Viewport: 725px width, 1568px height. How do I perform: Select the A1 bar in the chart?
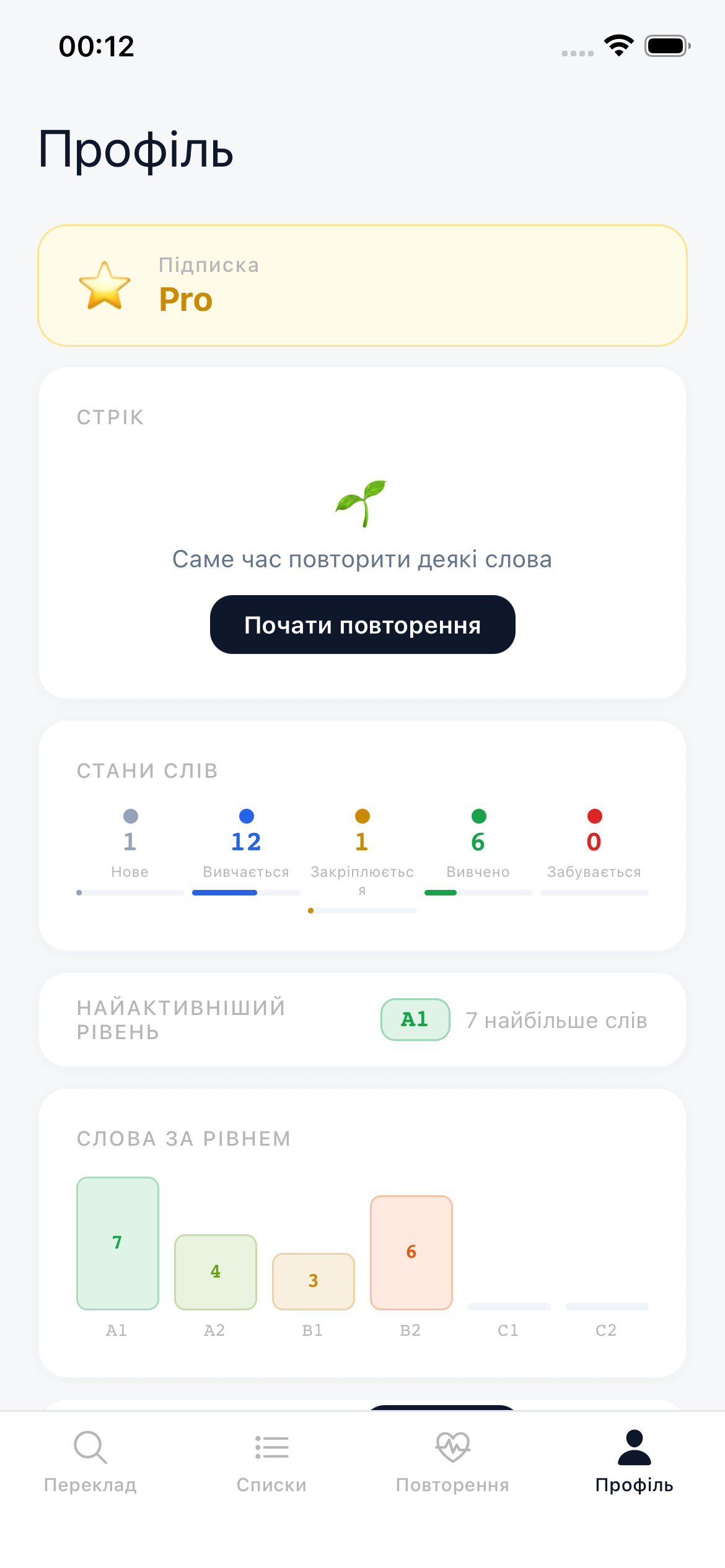pyautogui.click(x=117, y=1242)
